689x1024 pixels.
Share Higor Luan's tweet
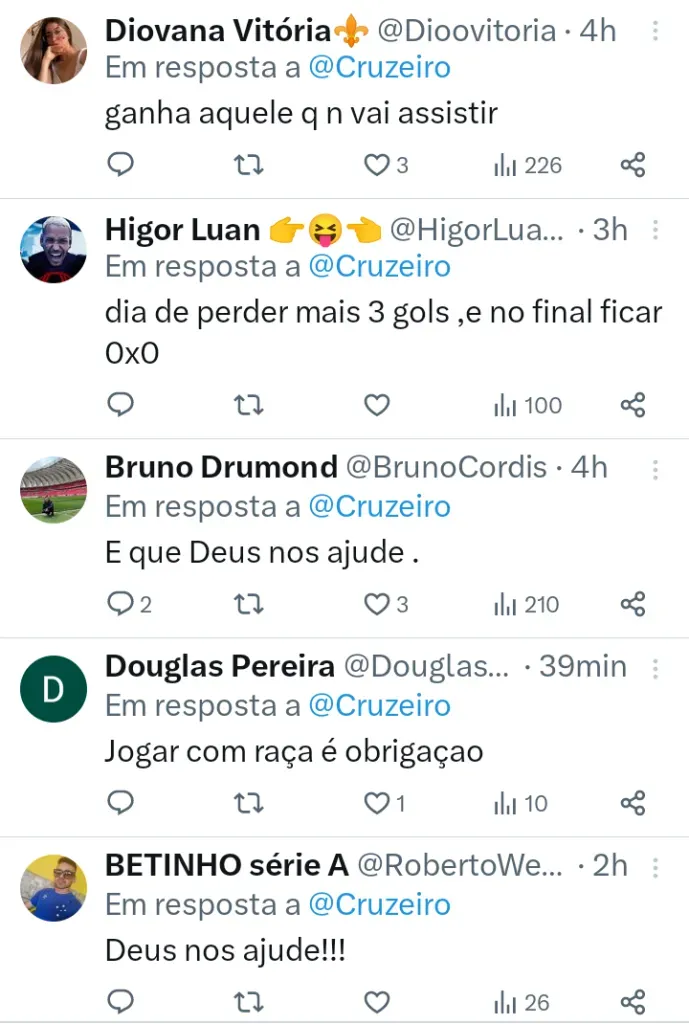click(x=633, y=405)
